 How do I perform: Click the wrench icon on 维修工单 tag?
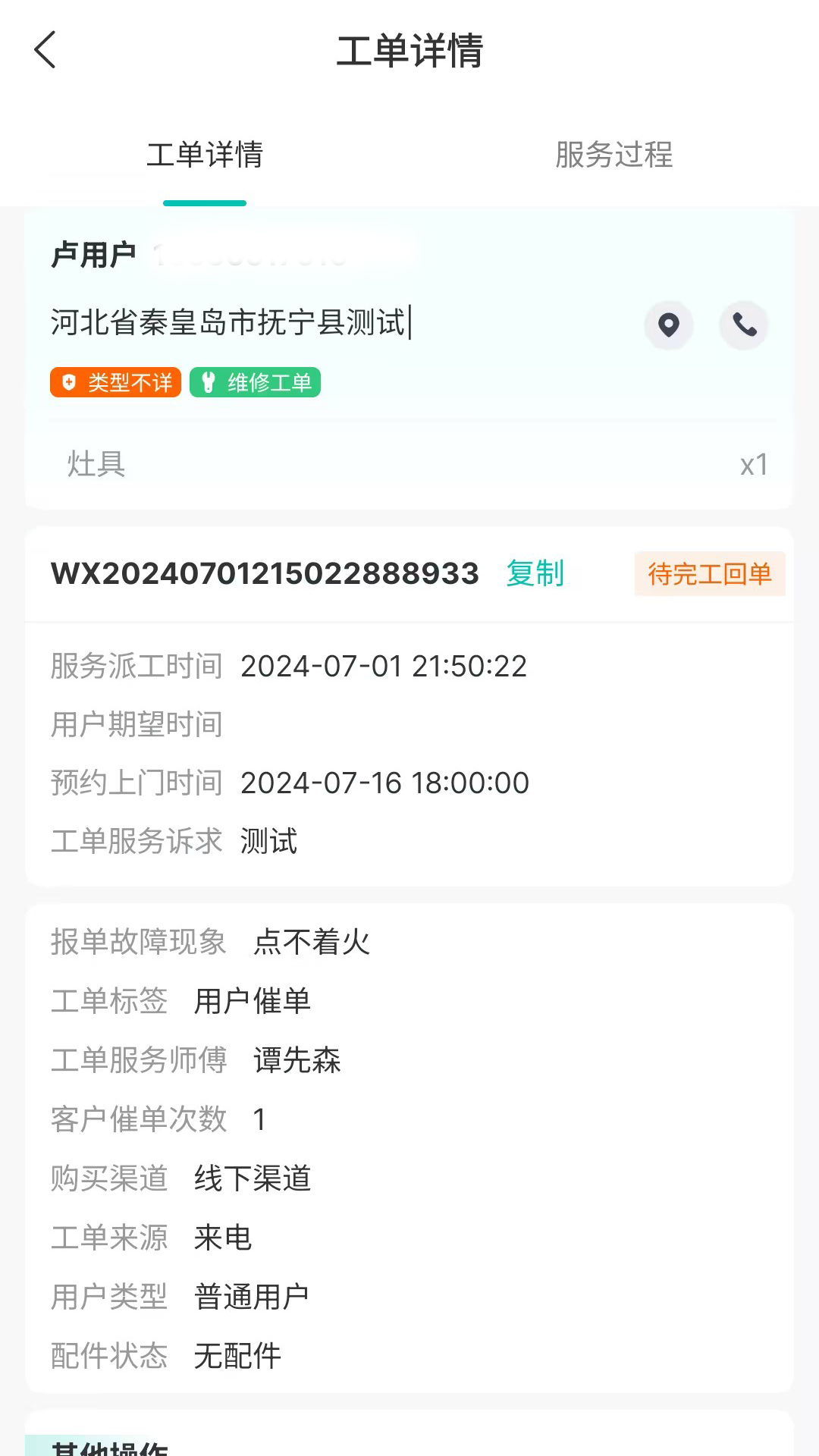tap(210, 383)
